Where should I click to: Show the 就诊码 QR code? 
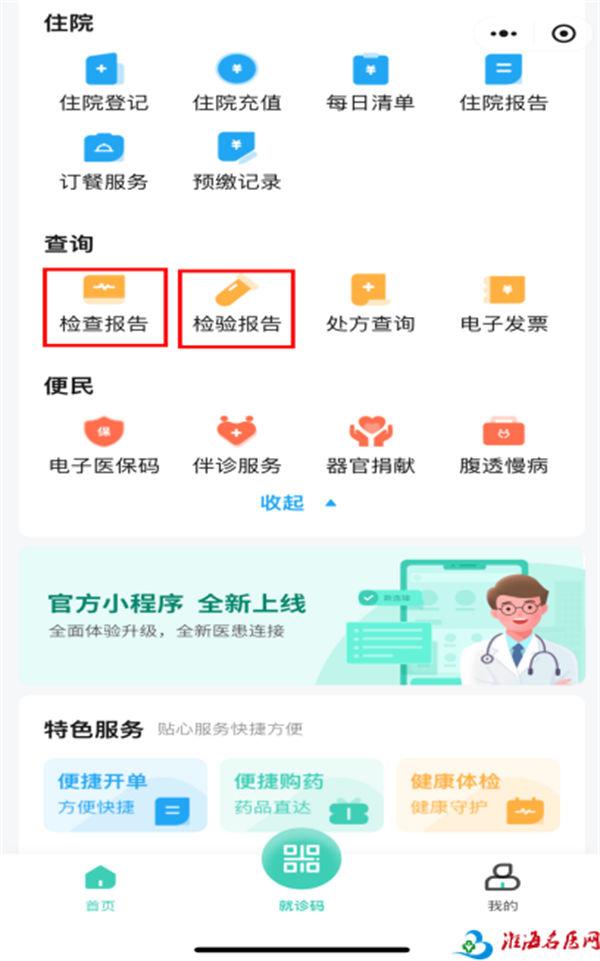301,866
